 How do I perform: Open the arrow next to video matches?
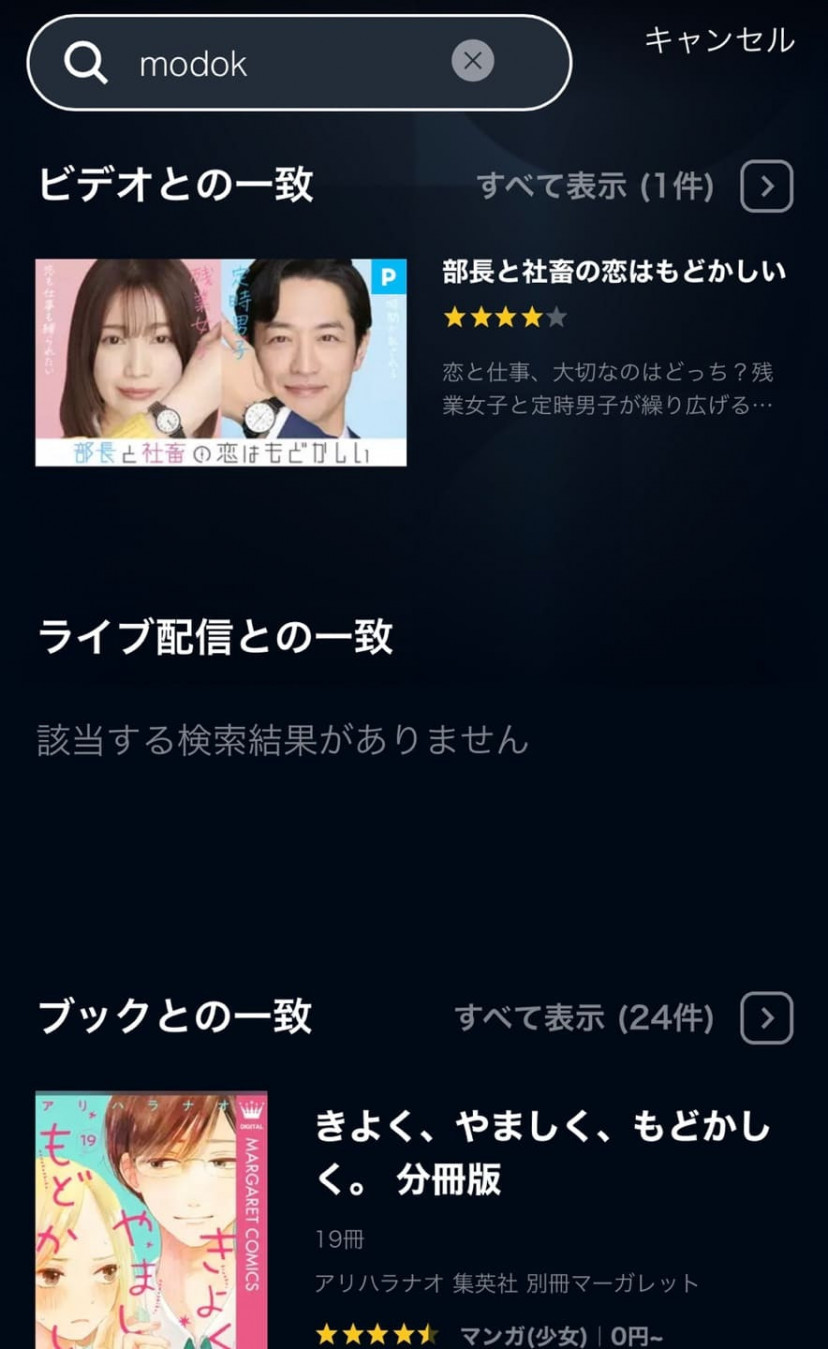coord(766,187)
